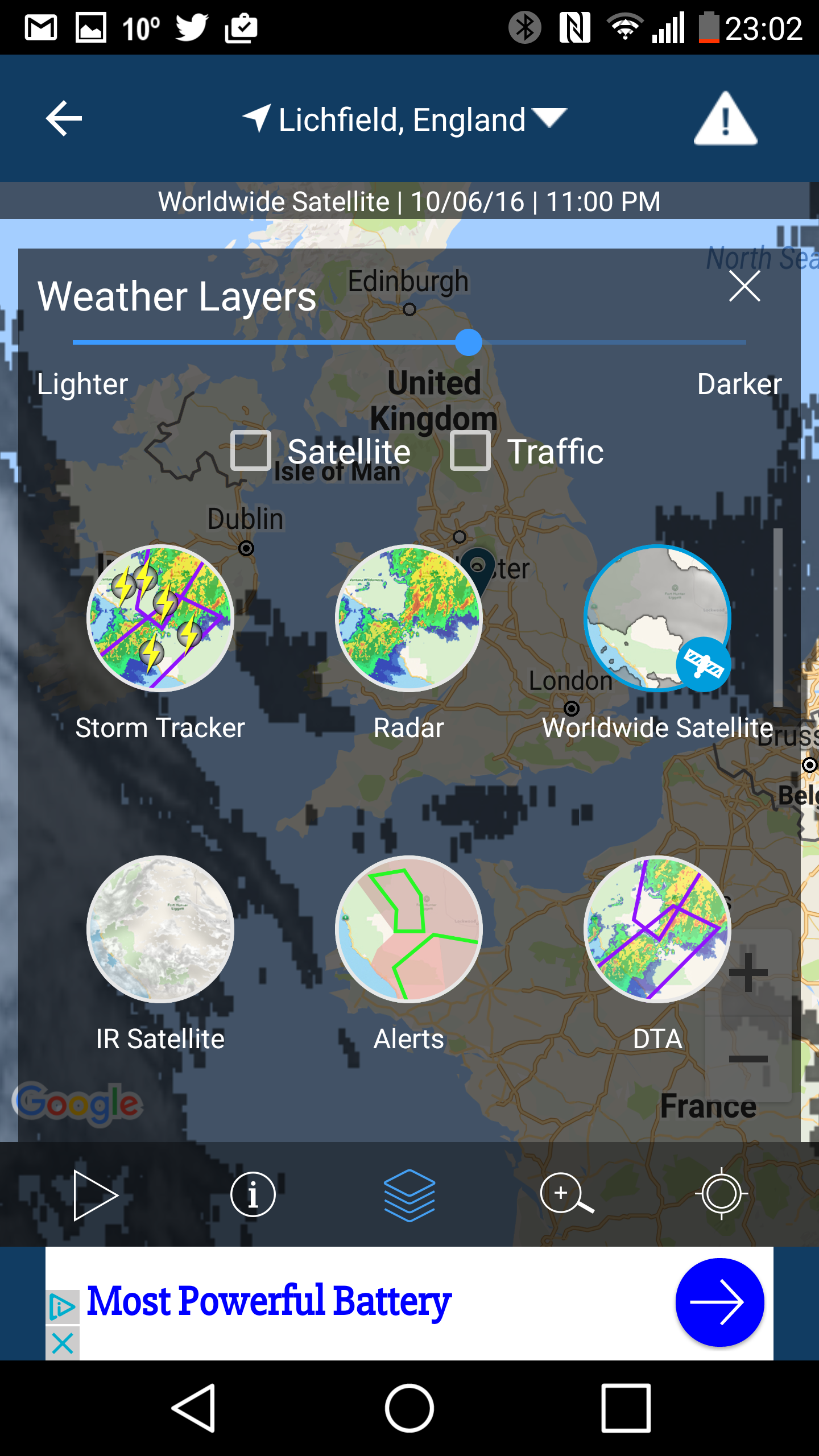Select the IR Satellite layer

point(160,929)
